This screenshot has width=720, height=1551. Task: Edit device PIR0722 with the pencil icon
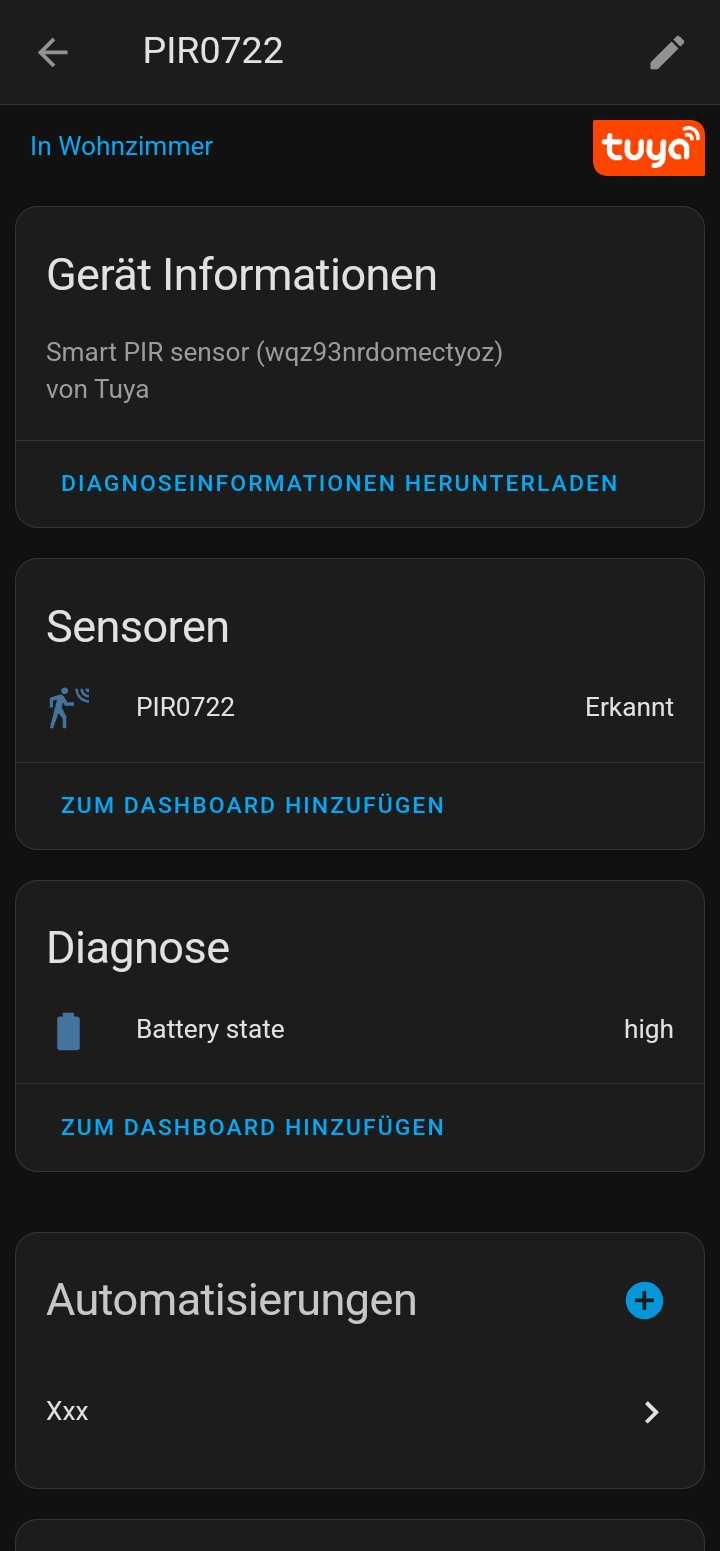pos(667,52)
